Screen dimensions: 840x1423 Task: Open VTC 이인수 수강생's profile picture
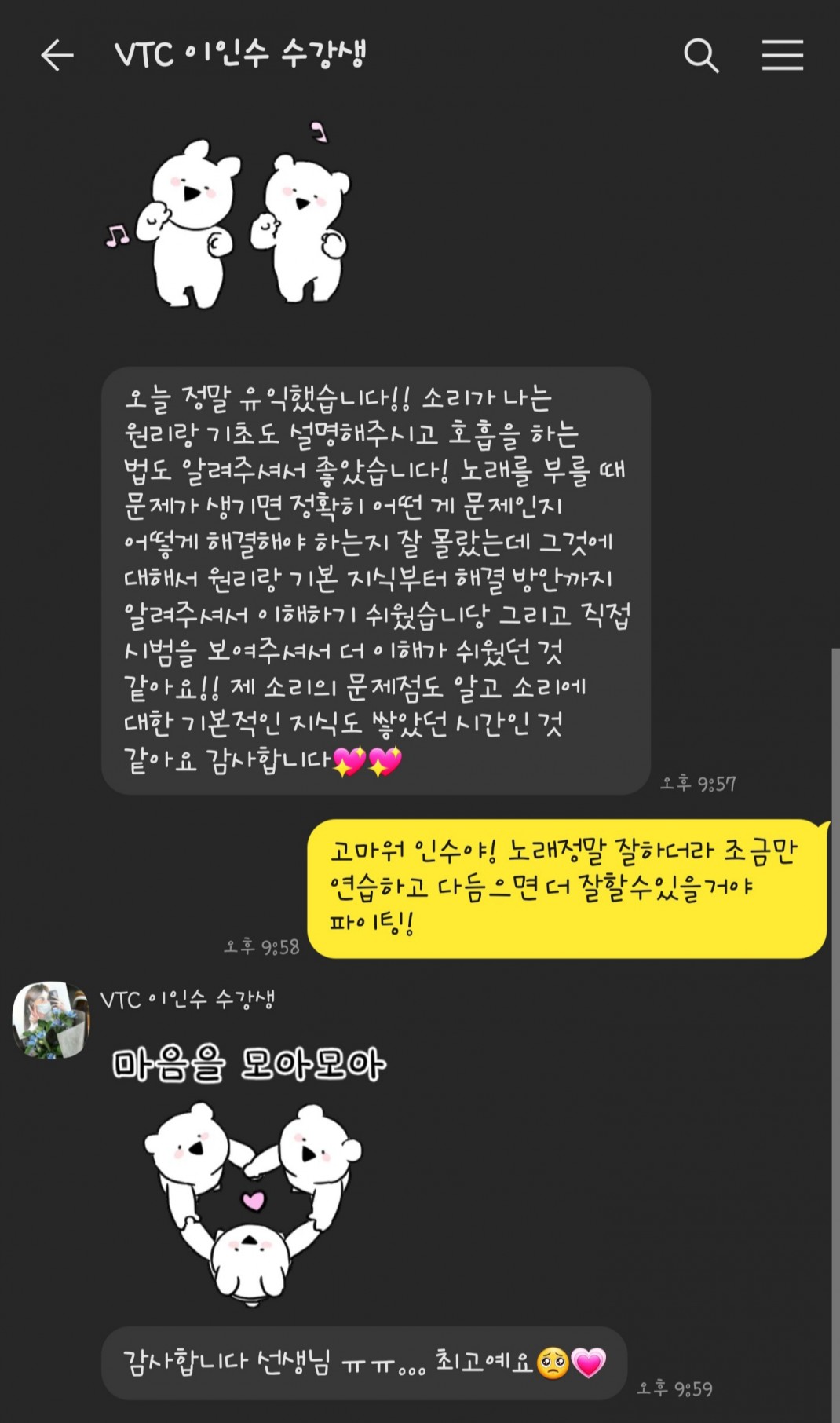(x=51, y=1019)
